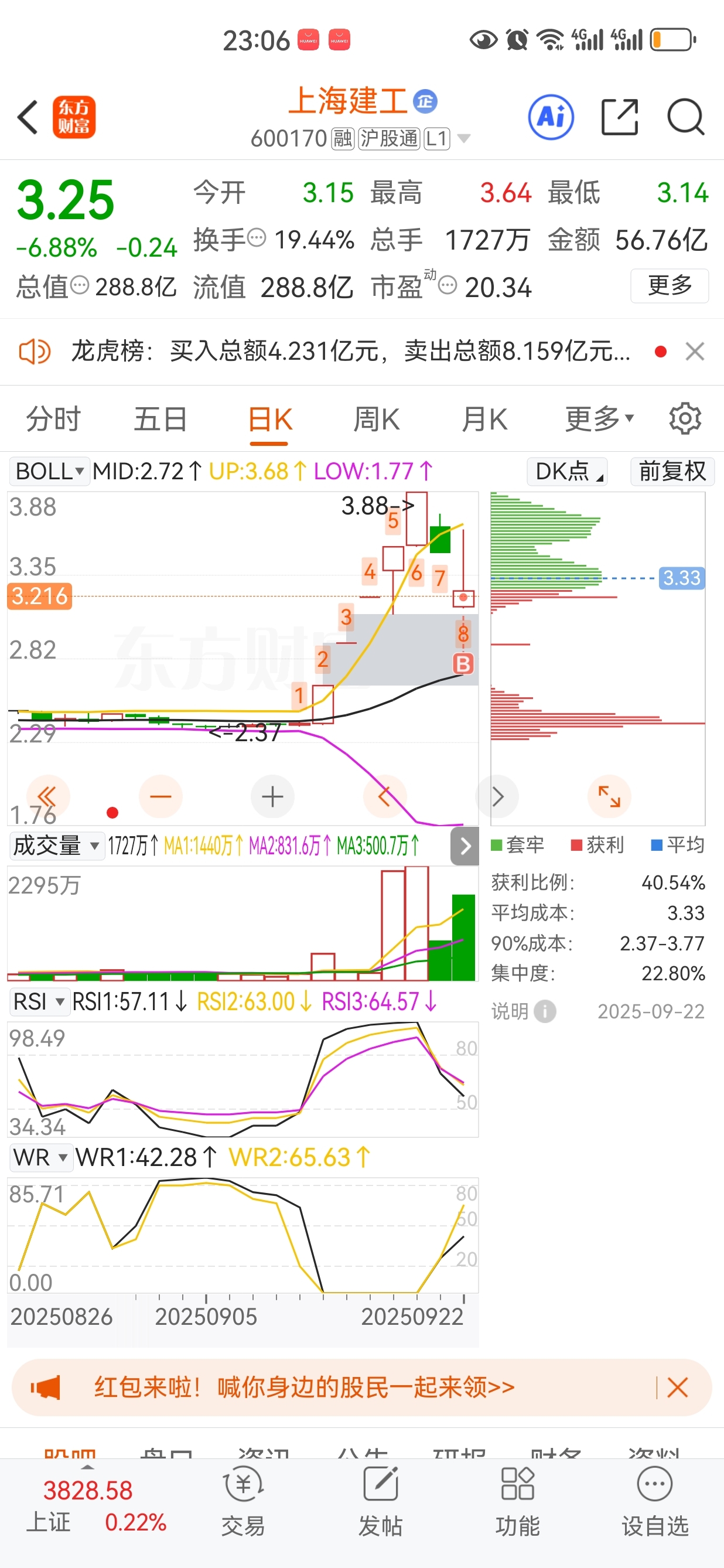724x1568 pixels.
Task: Open the 交易 trading tab
Action: pos(243,1502)
